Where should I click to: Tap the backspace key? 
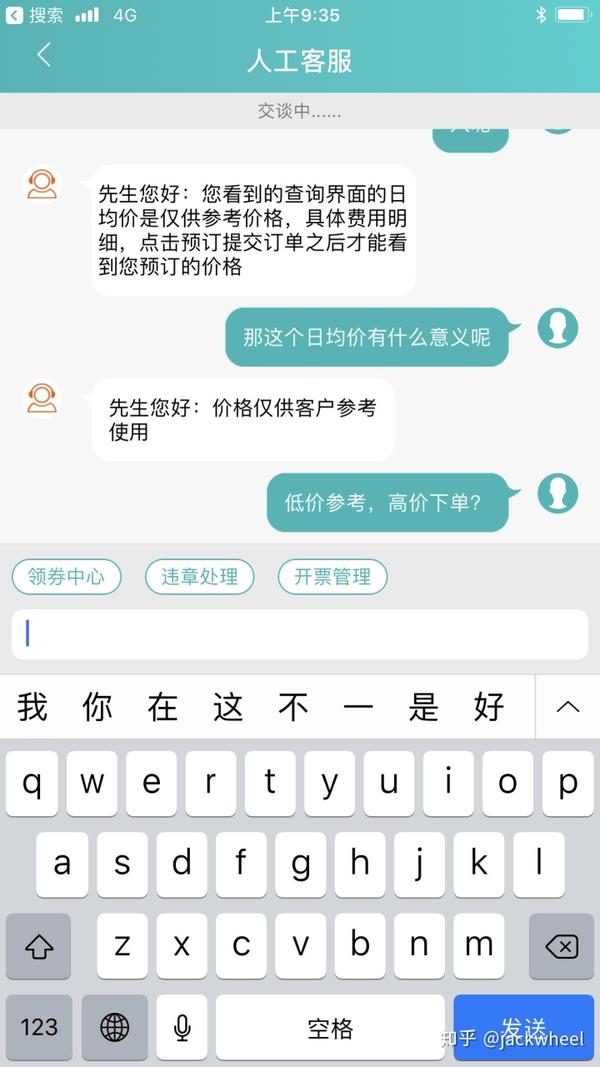[x=561, y=946]
